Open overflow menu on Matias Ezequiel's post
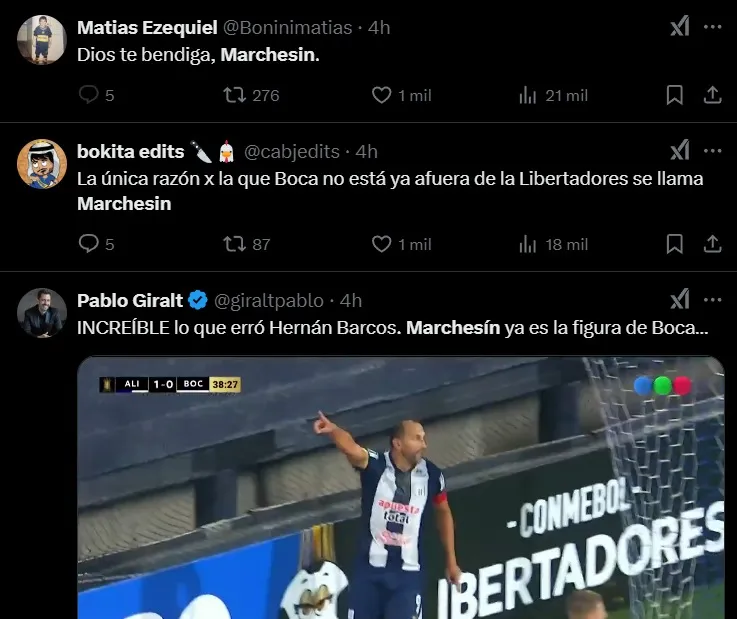The width and height of the screenshot is (737, 619). point(712,27)
